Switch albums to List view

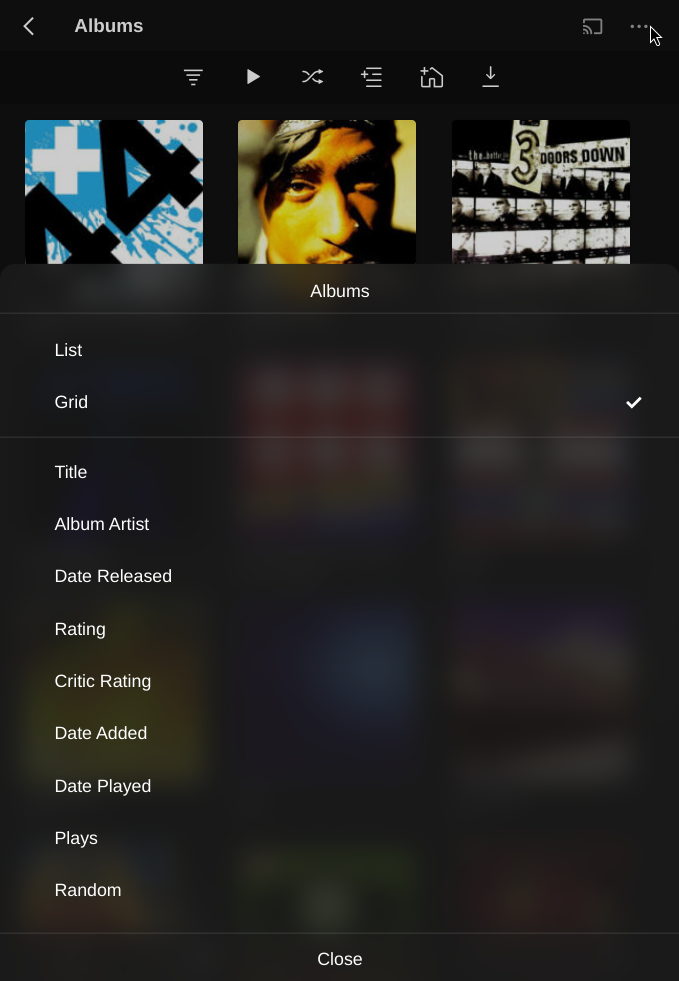pos(69,350)
